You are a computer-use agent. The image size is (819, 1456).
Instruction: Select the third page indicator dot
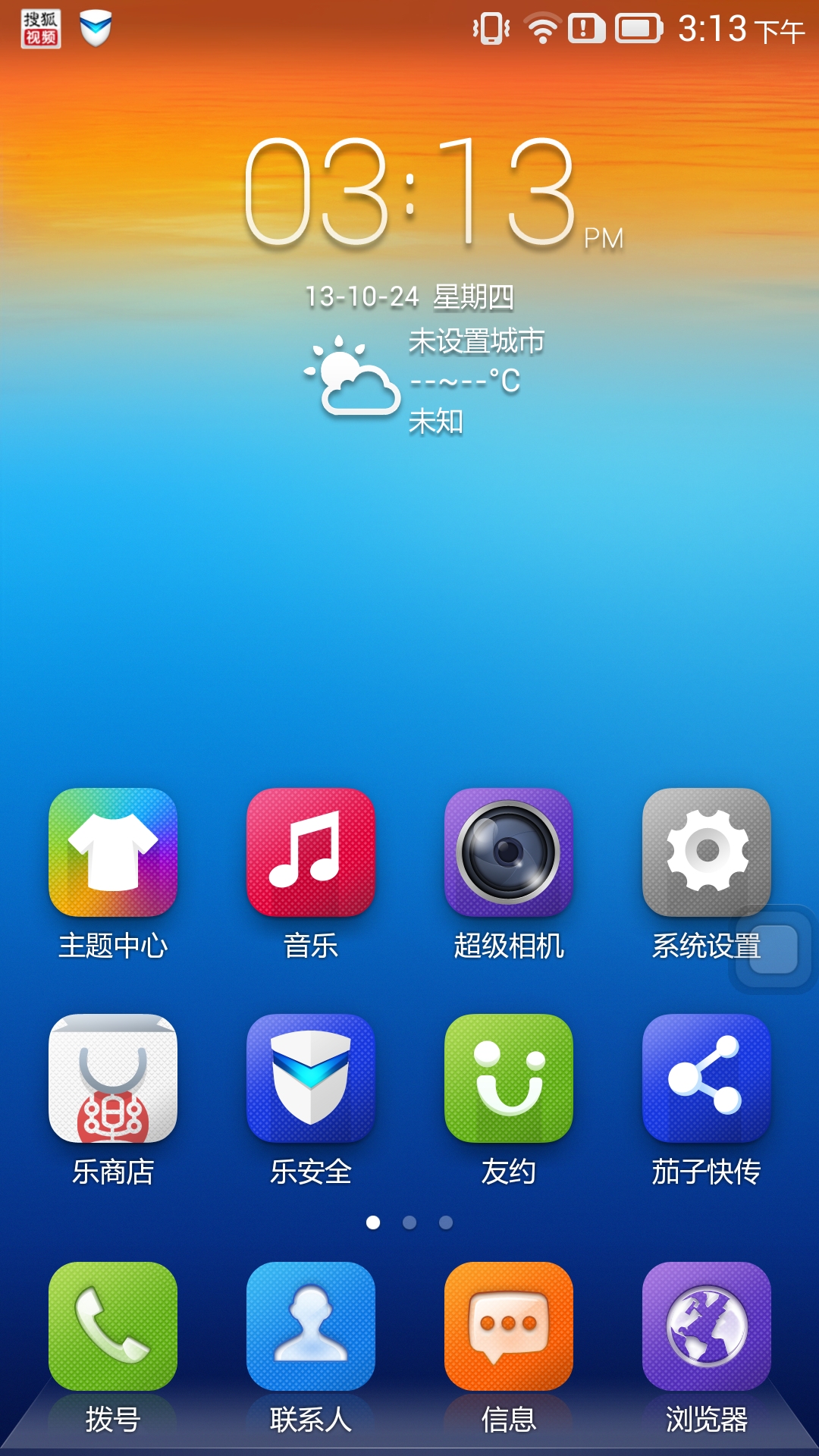click(446, 1222)
